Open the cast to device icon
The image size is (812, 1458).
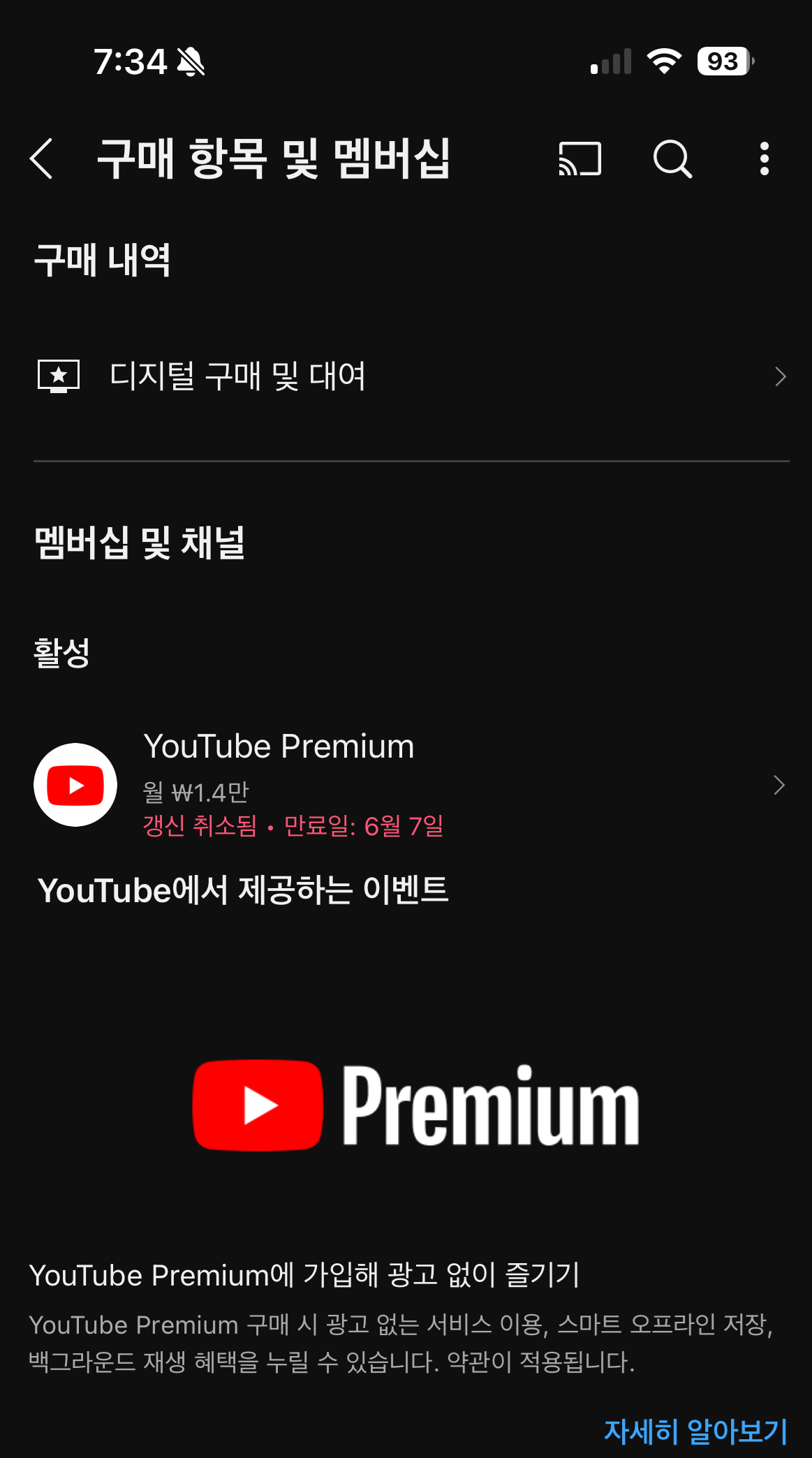point(580,159)
